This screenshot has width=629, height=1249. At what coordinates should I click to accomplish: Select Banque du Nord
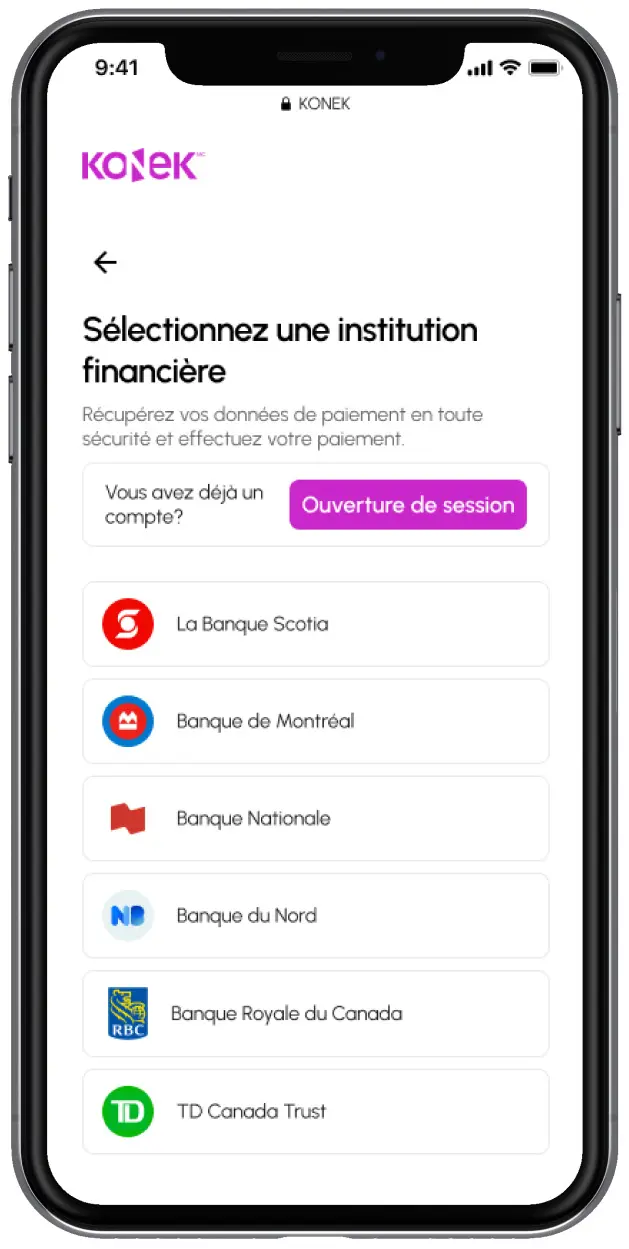316,915
